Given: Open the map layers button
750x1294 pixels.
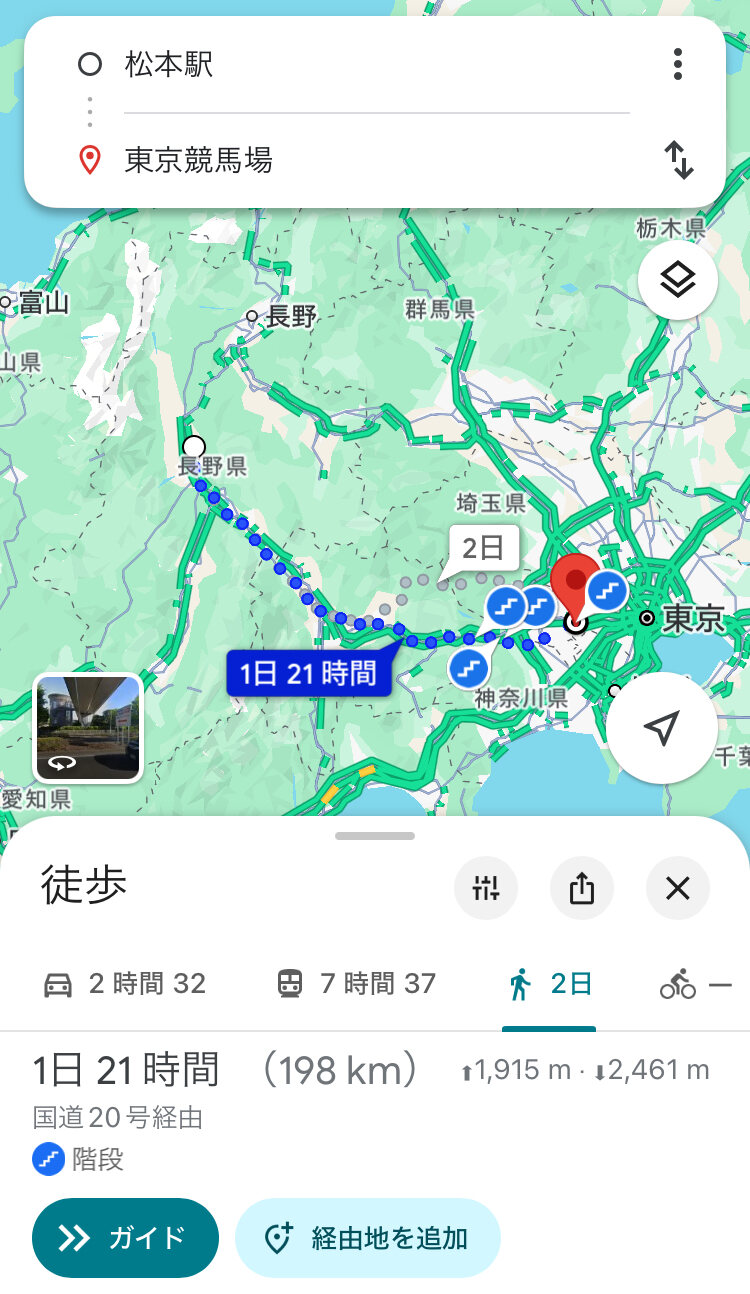Looking at the screenshot, I should click(678, 280).
